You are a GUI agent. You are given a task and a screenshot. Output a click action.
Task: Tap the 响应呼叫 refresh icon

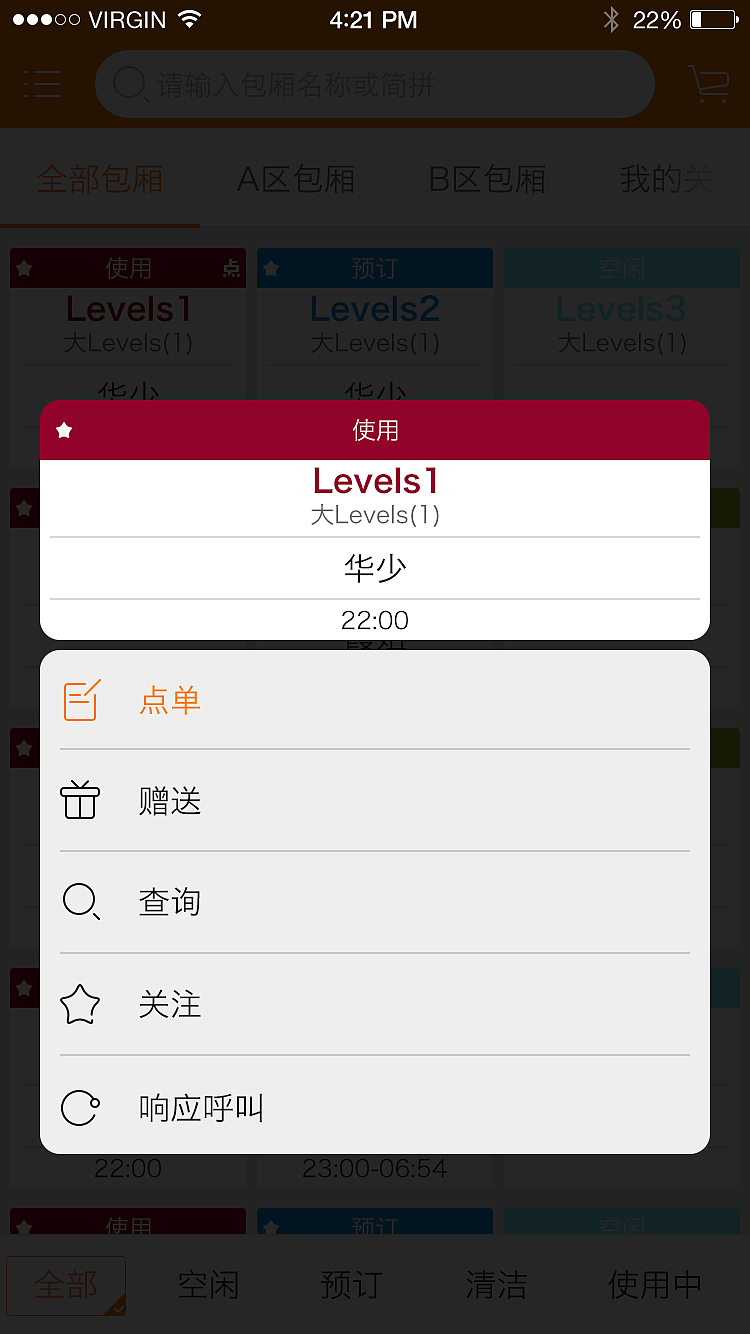[x=81, y=1107]
